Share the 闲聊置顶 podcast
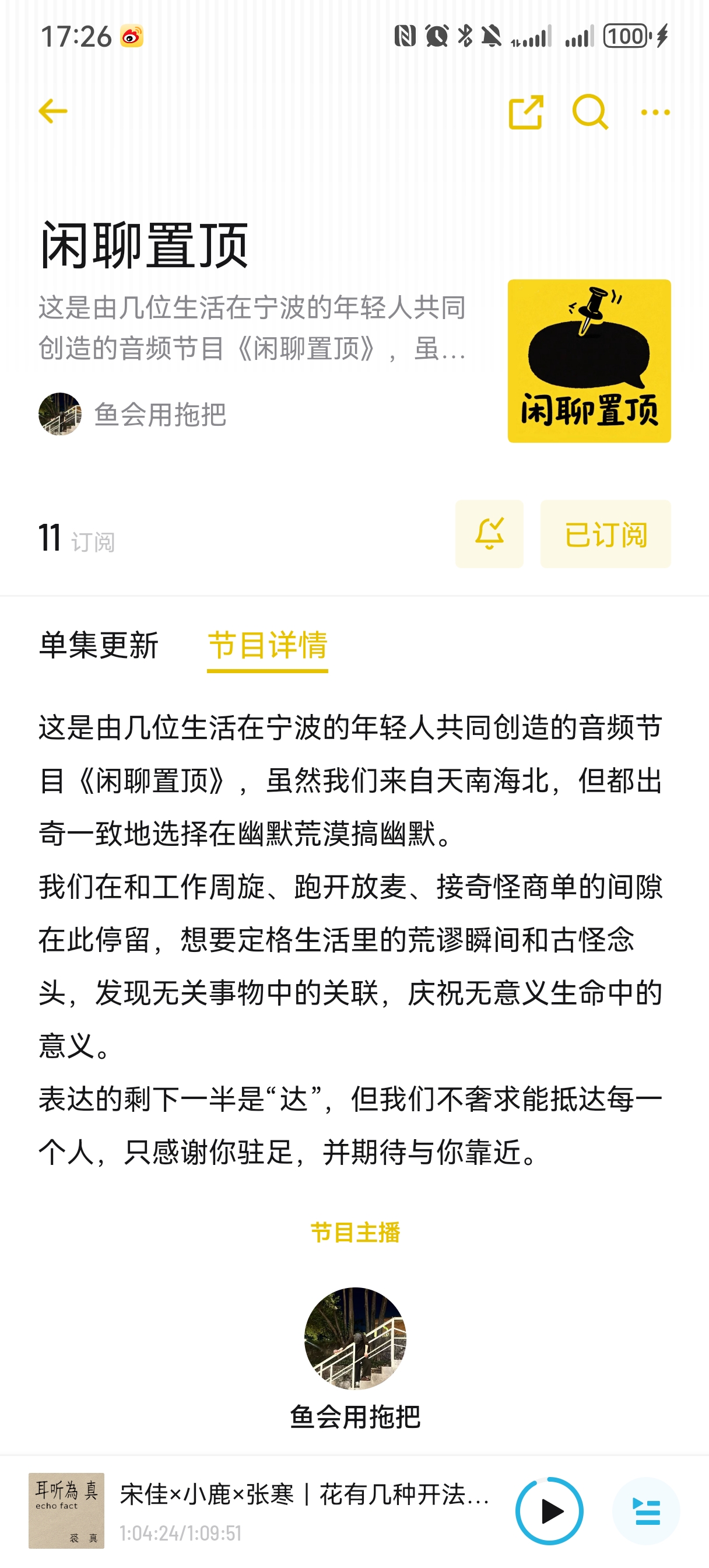 [x=525, y=112]
